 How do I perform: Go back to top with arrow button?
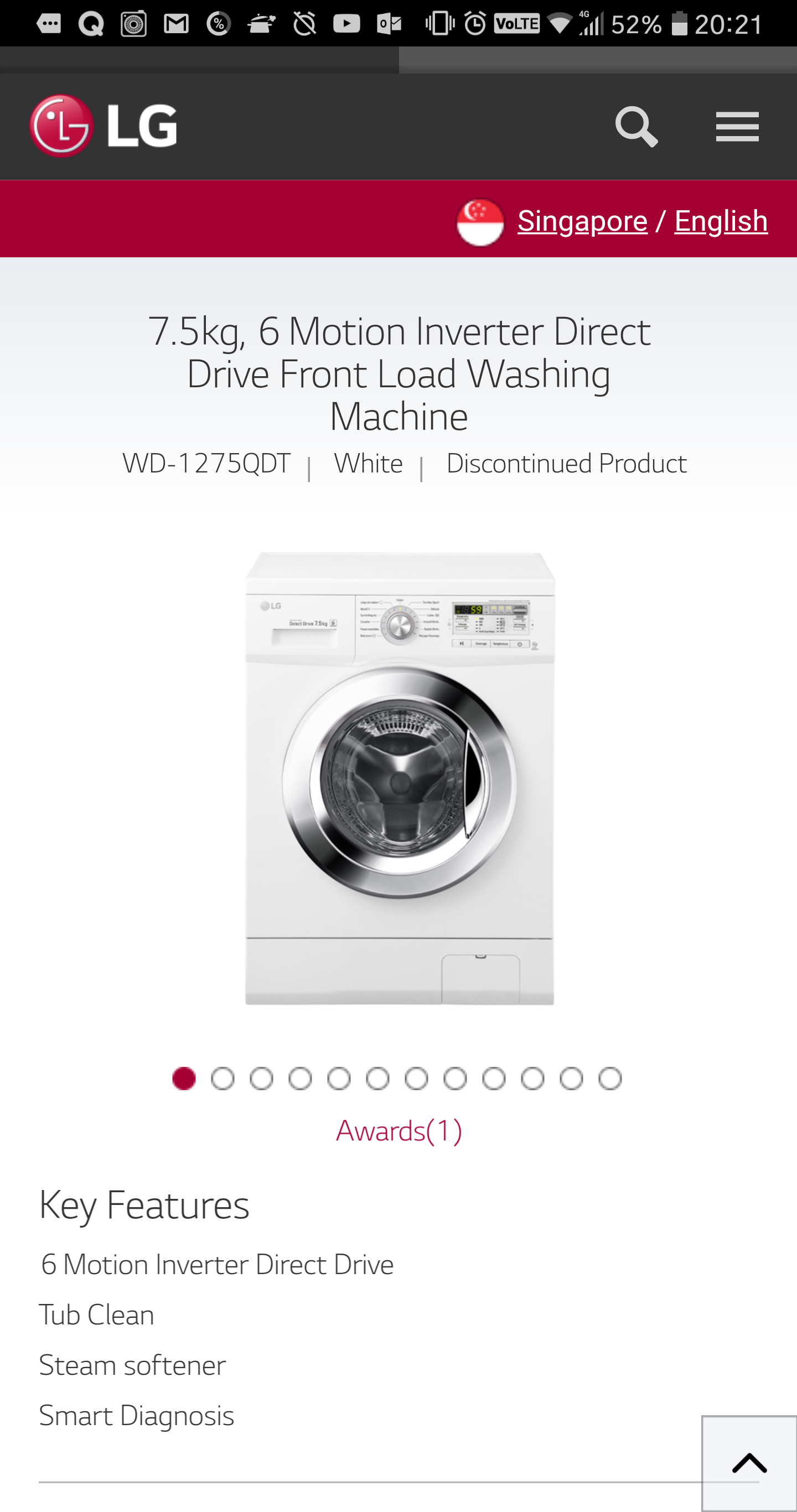coord(749,1463)
